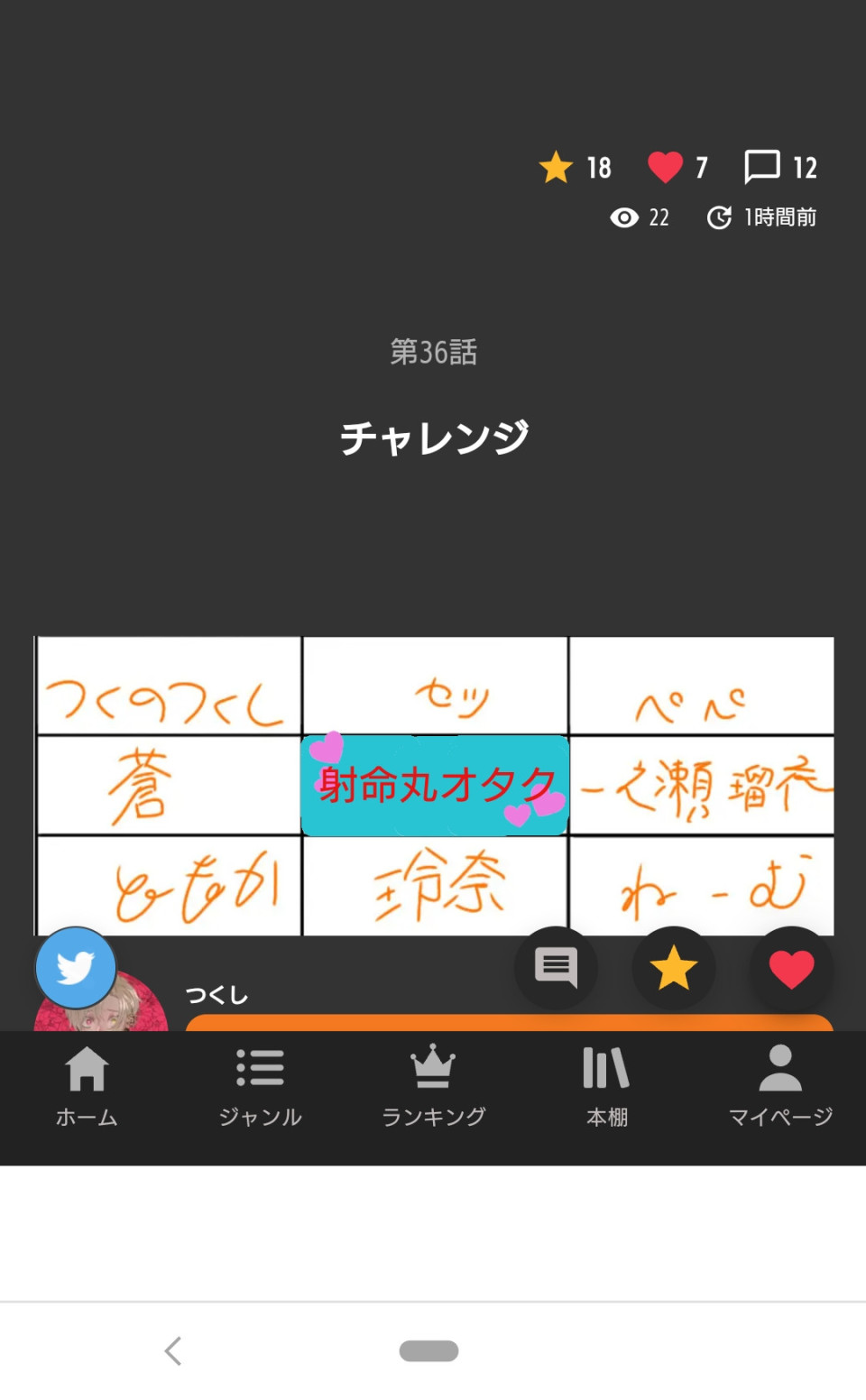Like this episode with the heart button
The width and height of the screenshot is (866, 1400).
click(791, 968)
